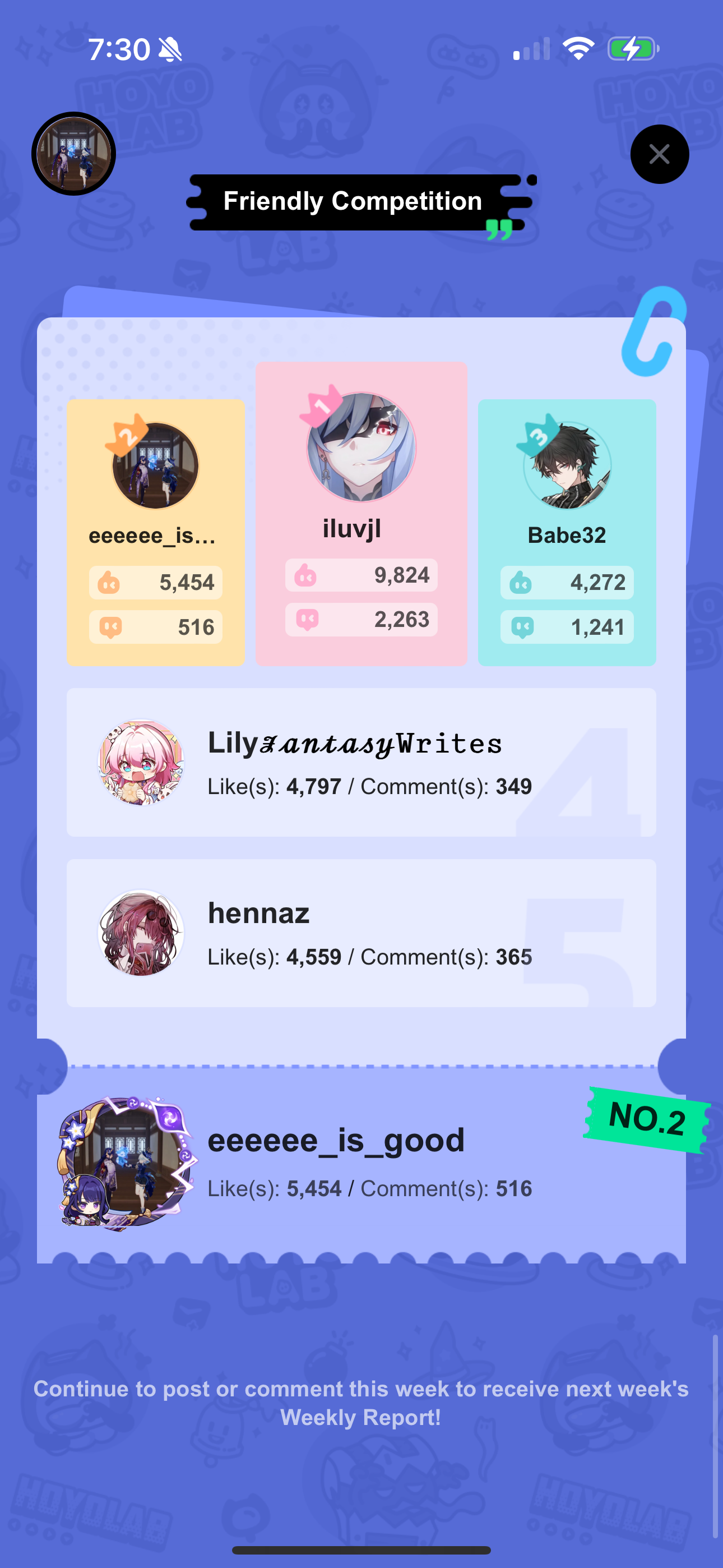Open the LilyFantasyWrites ranking row
The height and width of the screenshot is (1568, 723).
361,762
